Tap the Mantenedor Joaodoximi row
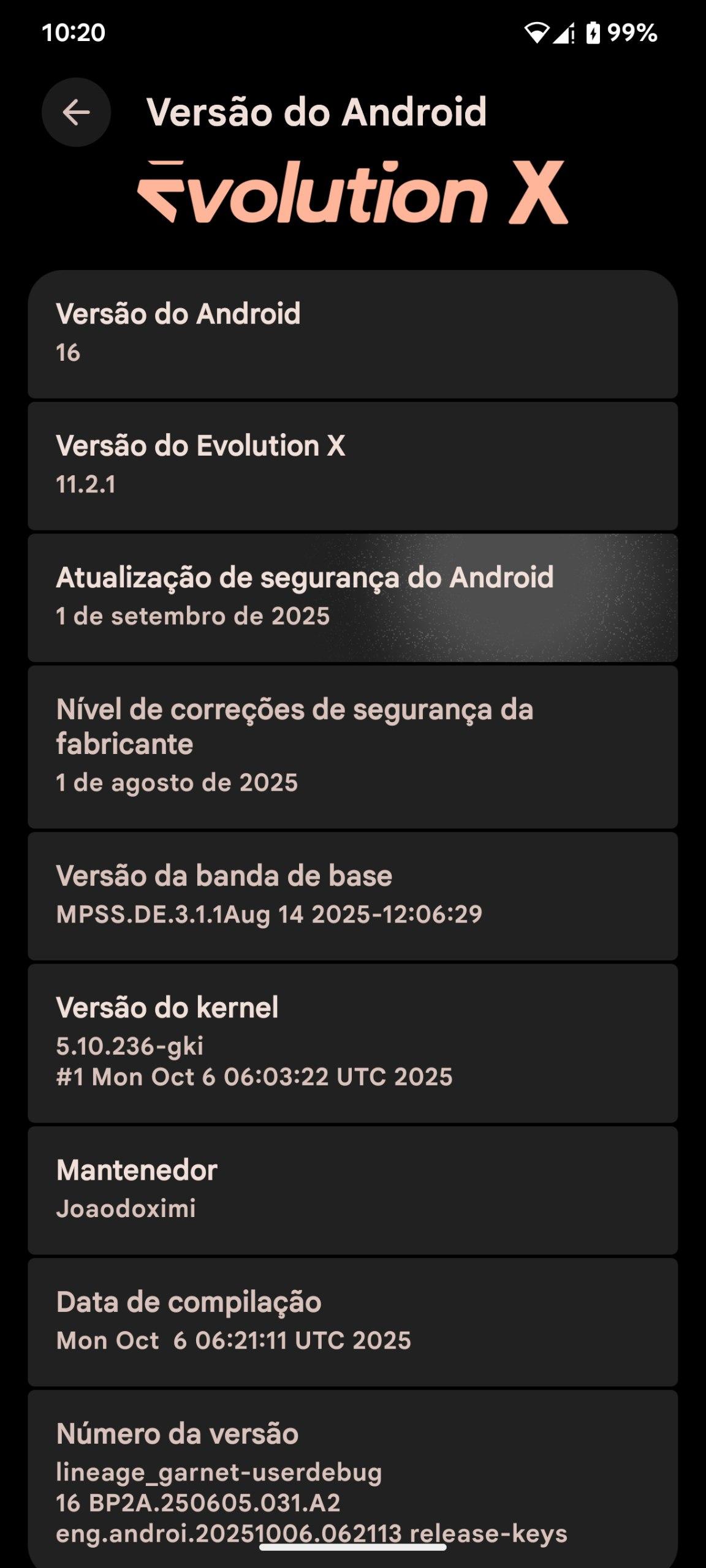 coord(352,1190)
